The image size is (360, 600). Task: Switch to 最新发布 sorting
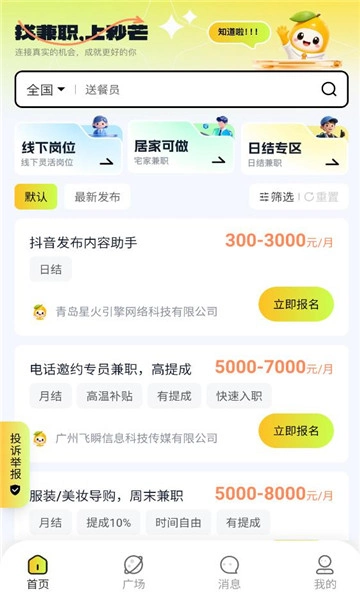[x=97, y=197]
